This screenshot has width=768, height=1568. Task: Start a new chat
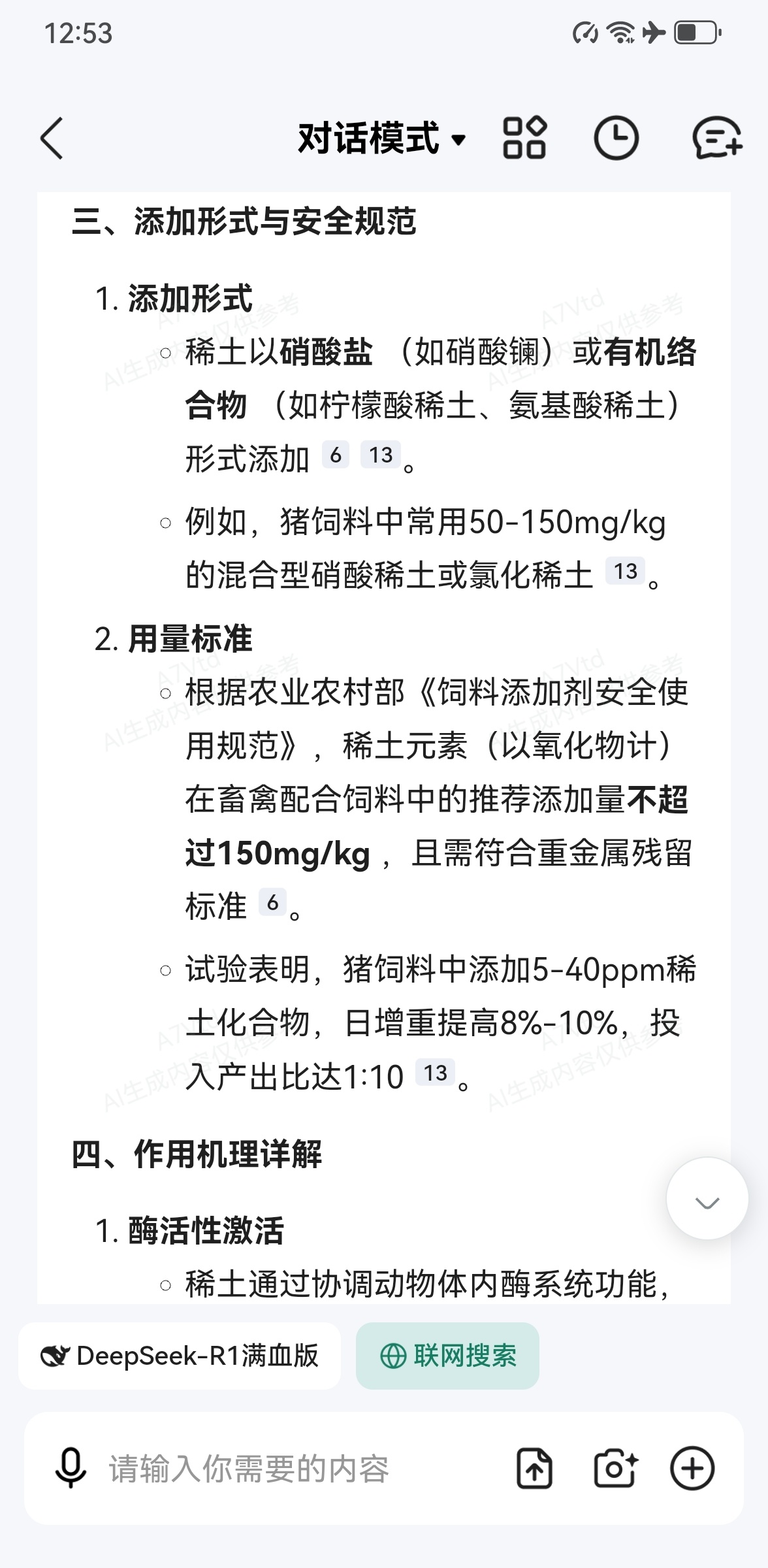click(716, 139)
